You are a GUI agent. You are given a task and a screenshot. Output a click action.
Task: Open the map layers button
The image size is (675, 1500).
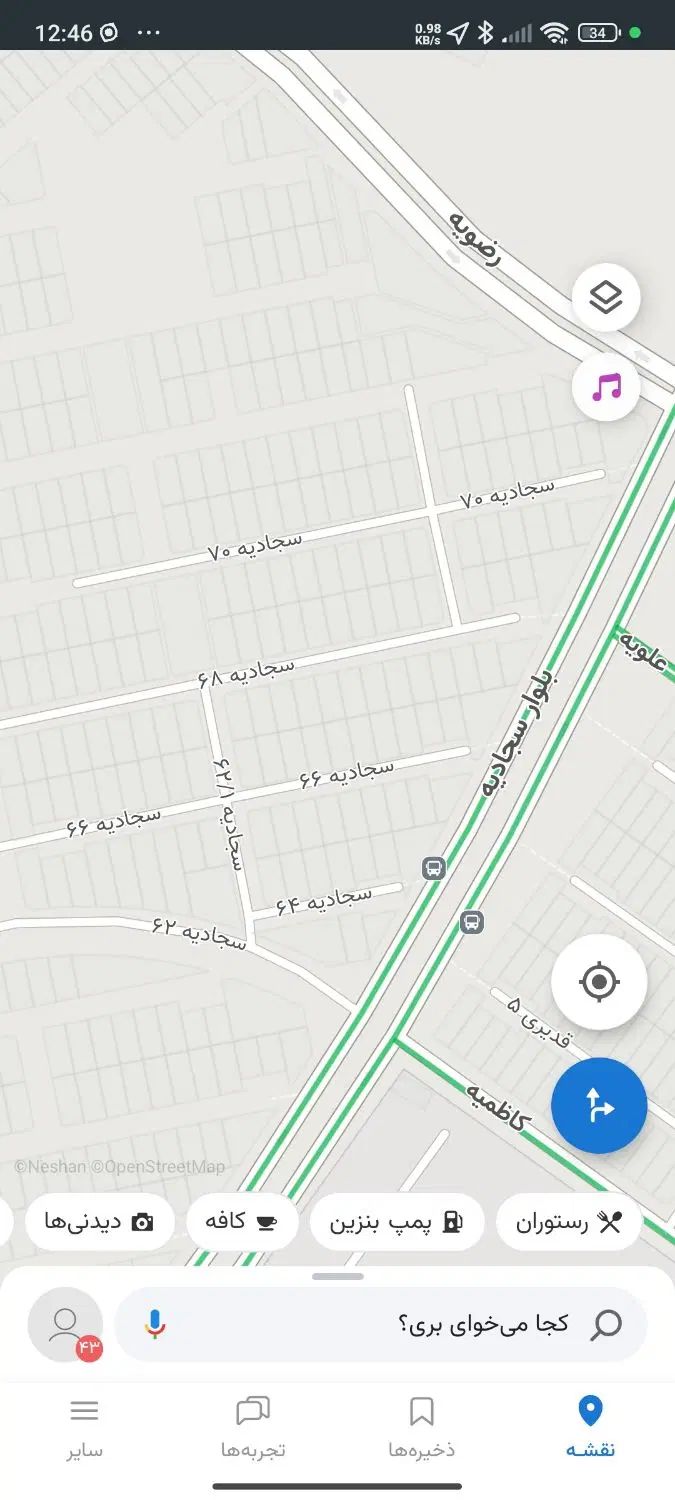[x=606, y=298]
